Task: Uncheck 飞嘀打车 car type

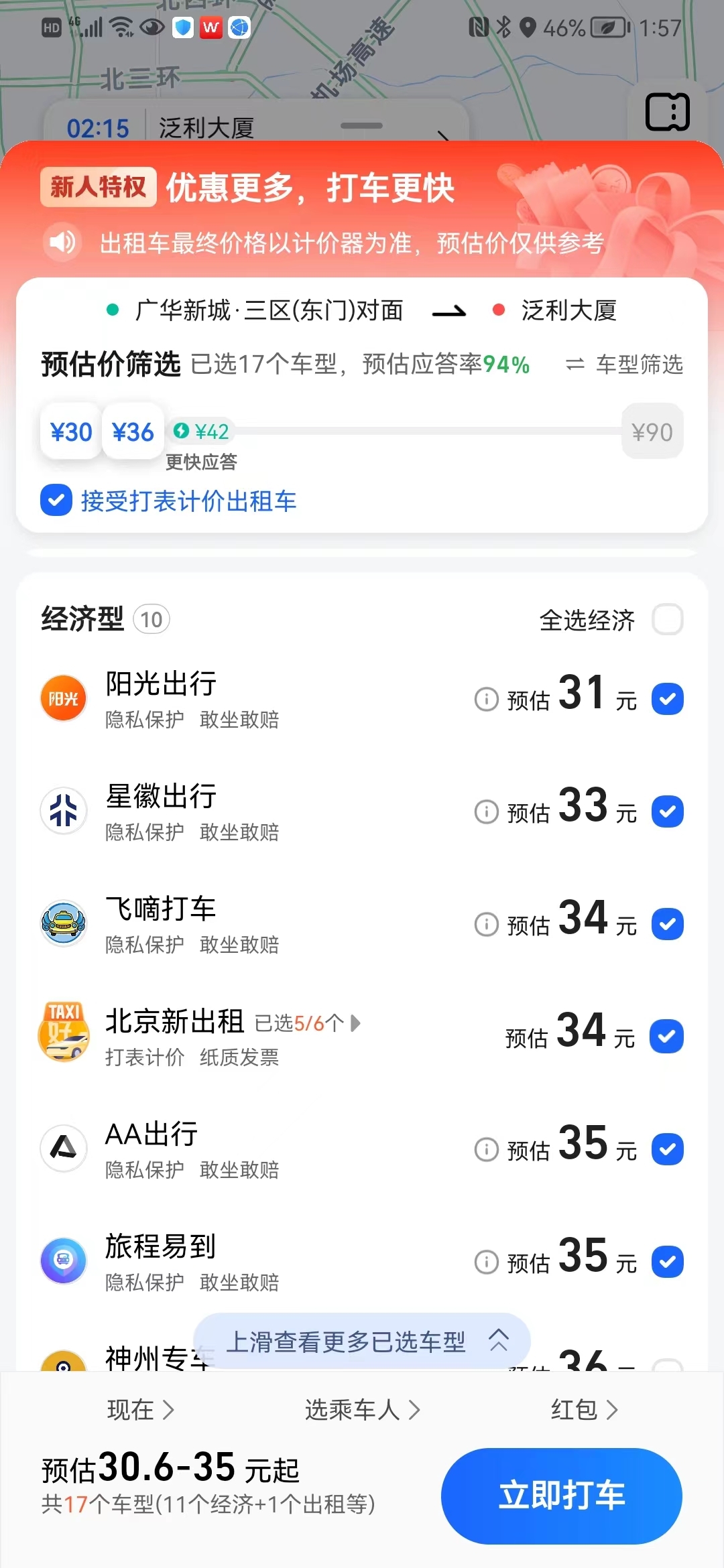Action: (668, 925)
